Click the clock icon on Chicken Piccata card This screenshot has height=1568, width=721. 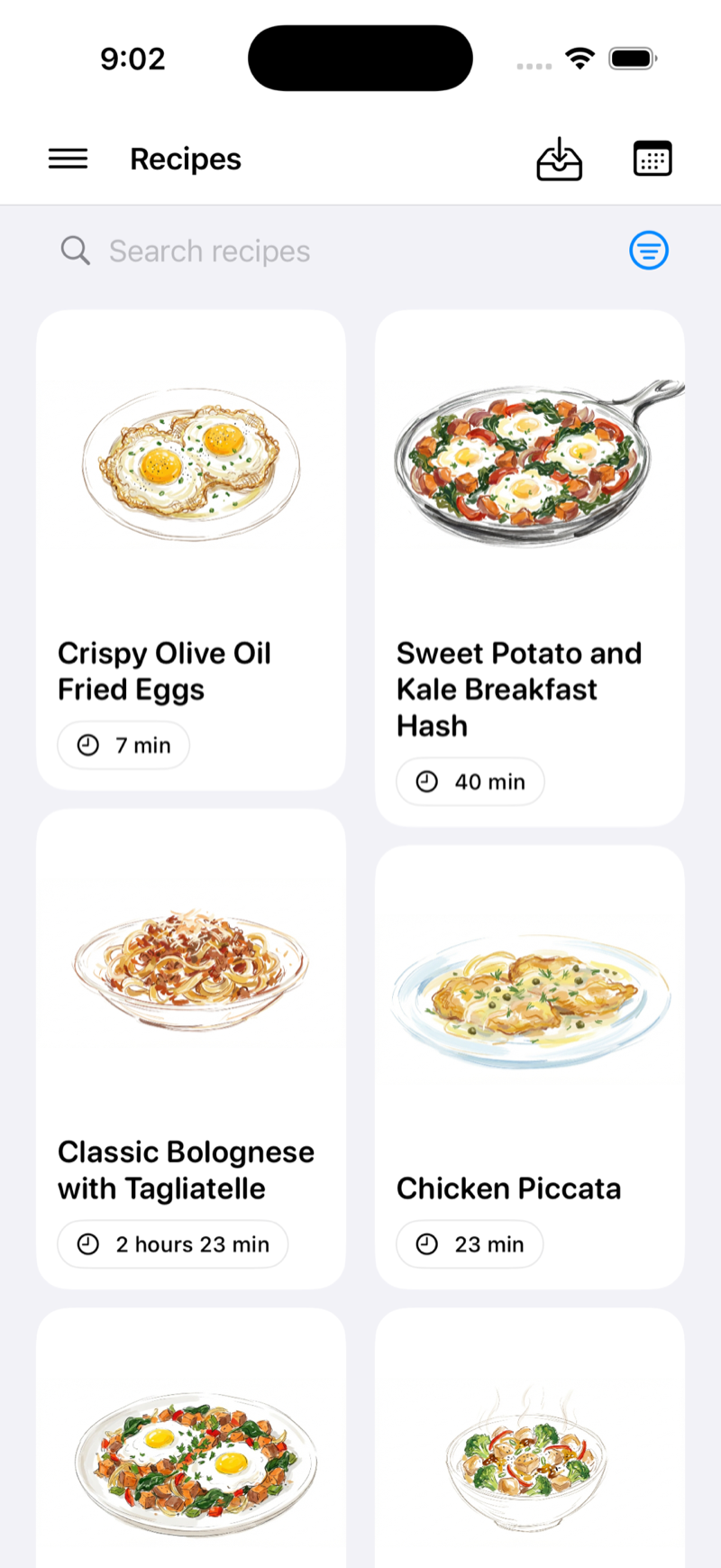coord(426,1244)
